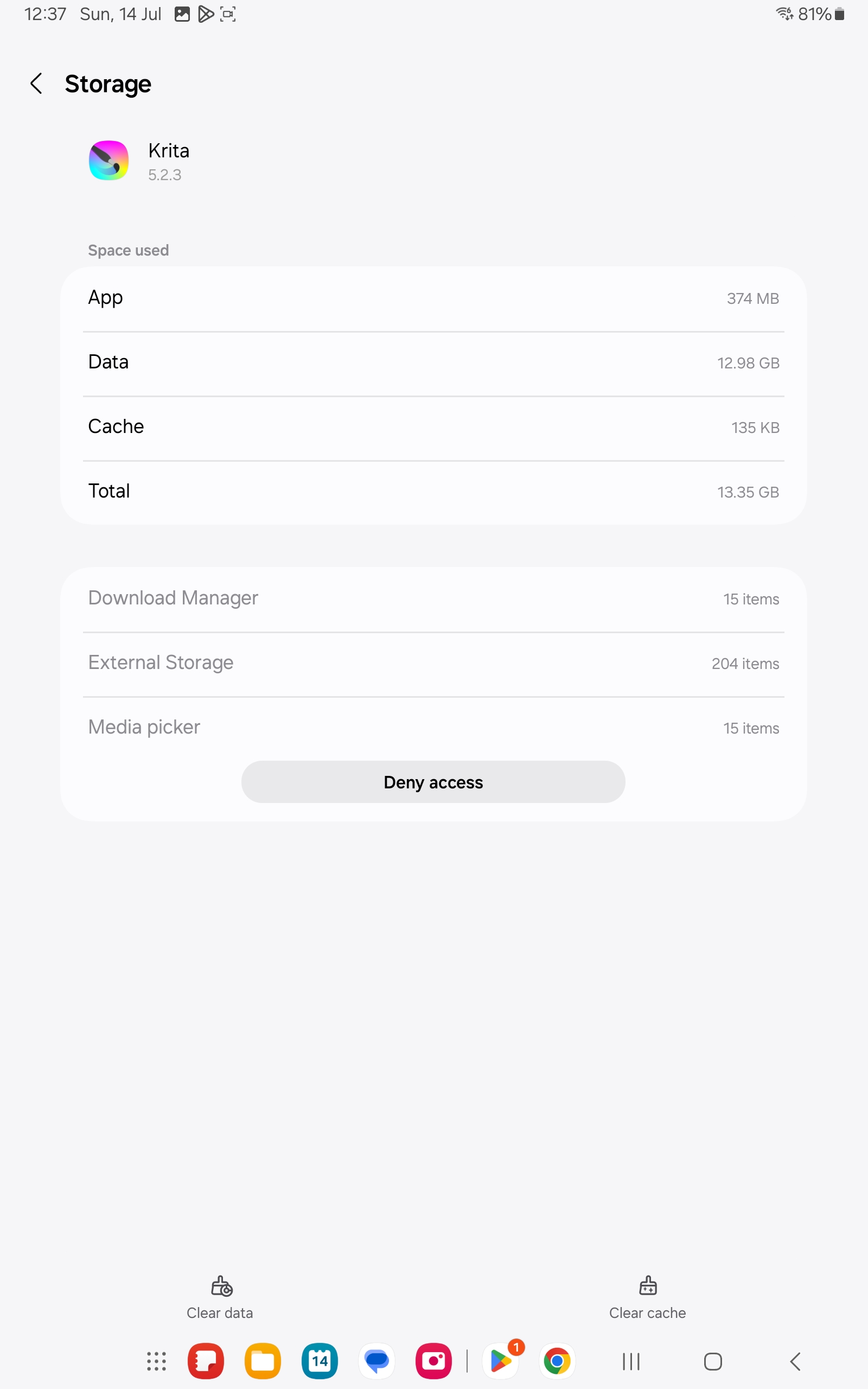This screenshot has height=1389, width=868.
Task: Open the Camera app from the taskbar
Action: coord(433,1361)
